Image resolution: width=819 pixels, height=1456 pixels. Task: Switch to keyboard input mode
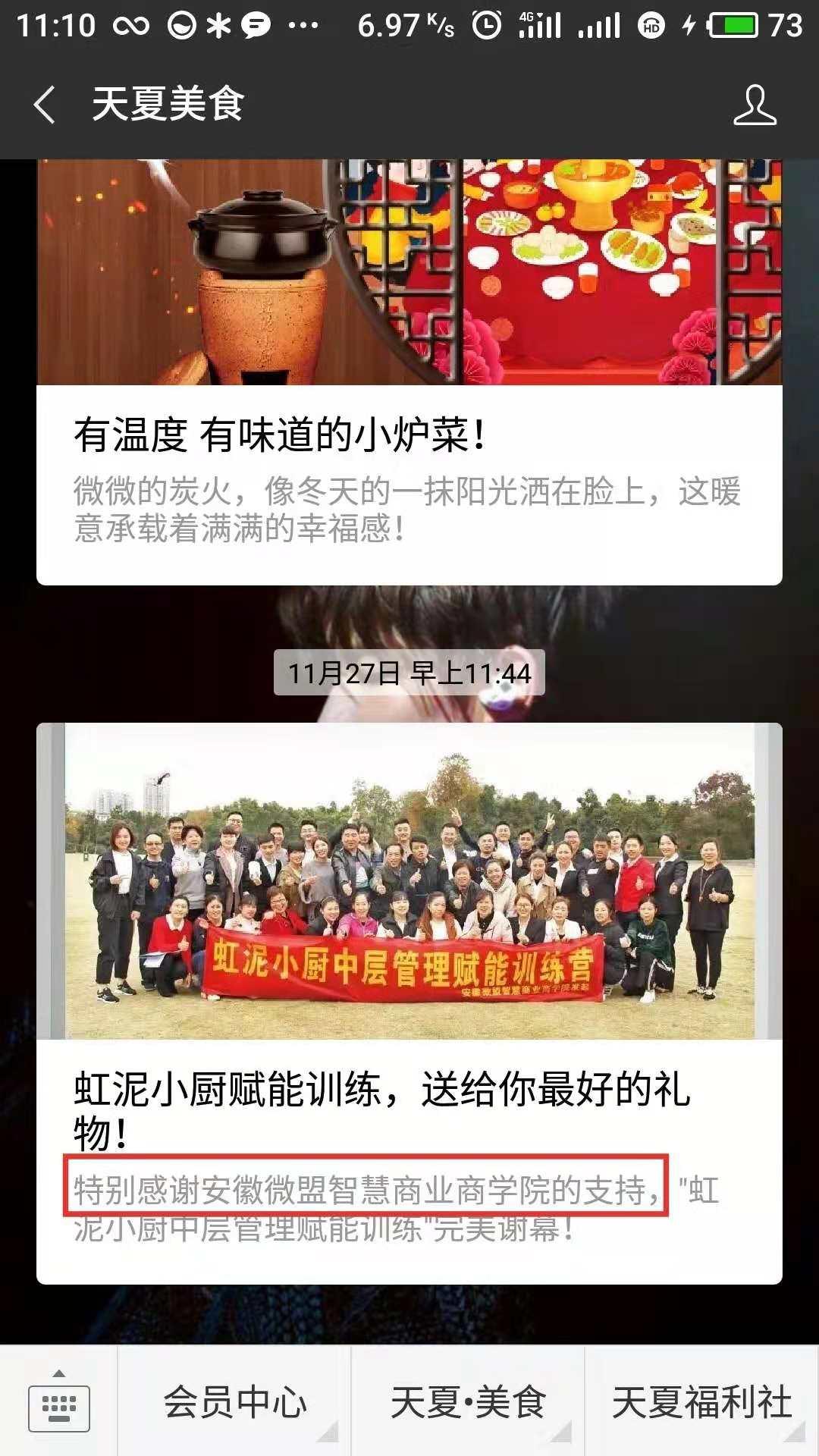click(x=59, y=1403)
